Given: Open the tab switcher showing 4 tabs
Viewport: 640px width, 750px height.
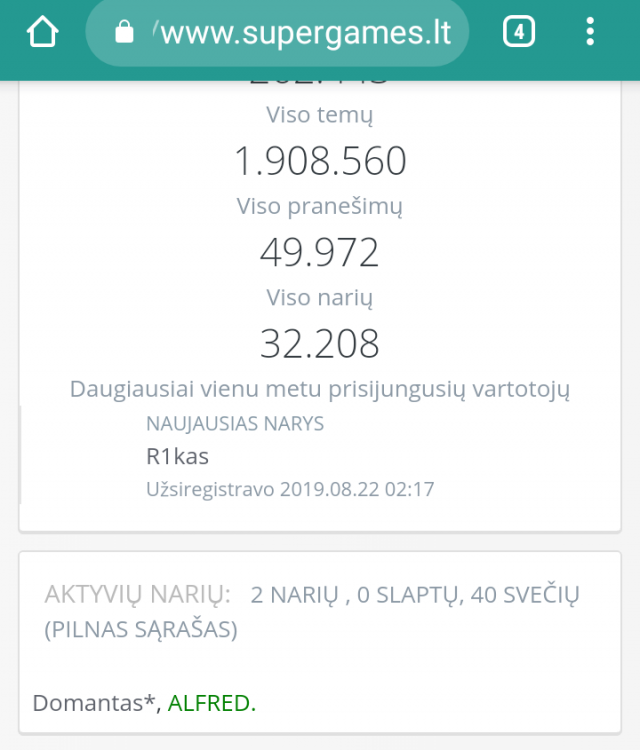Looking at the screenshot, I should click(518, 32).
